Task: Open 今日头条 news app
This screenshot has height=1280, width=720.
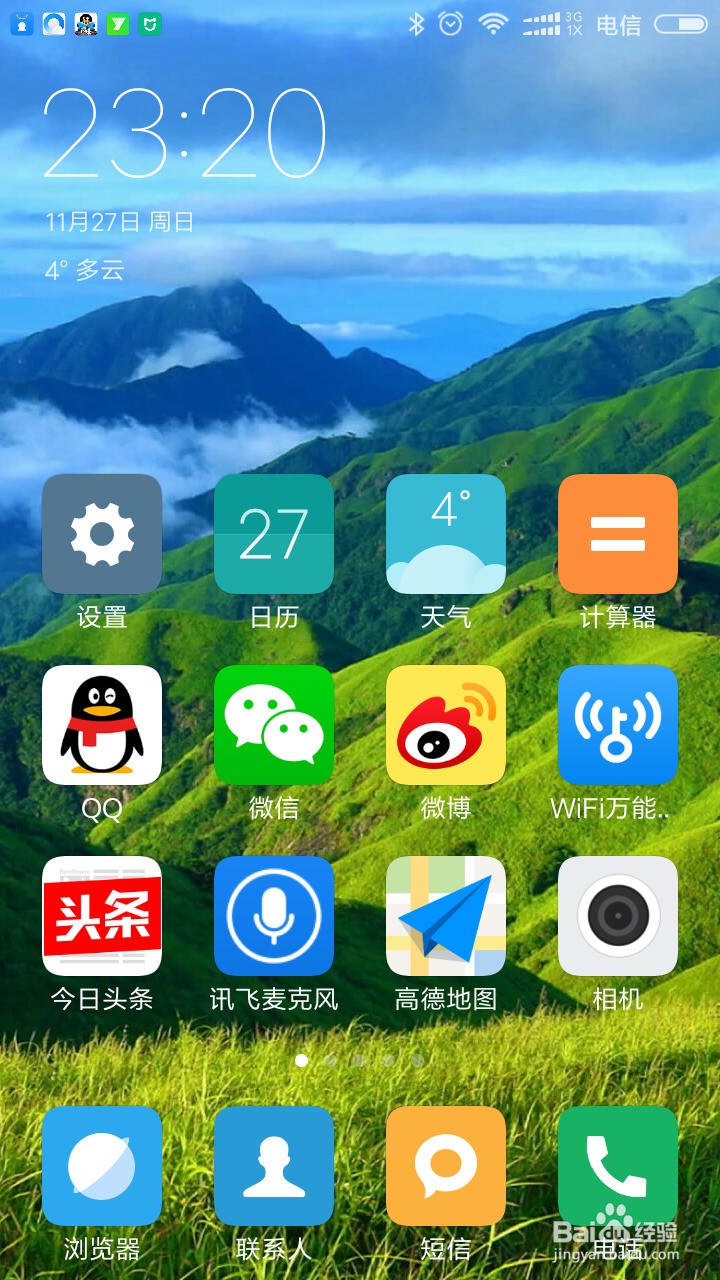Action: click(102, 916)
